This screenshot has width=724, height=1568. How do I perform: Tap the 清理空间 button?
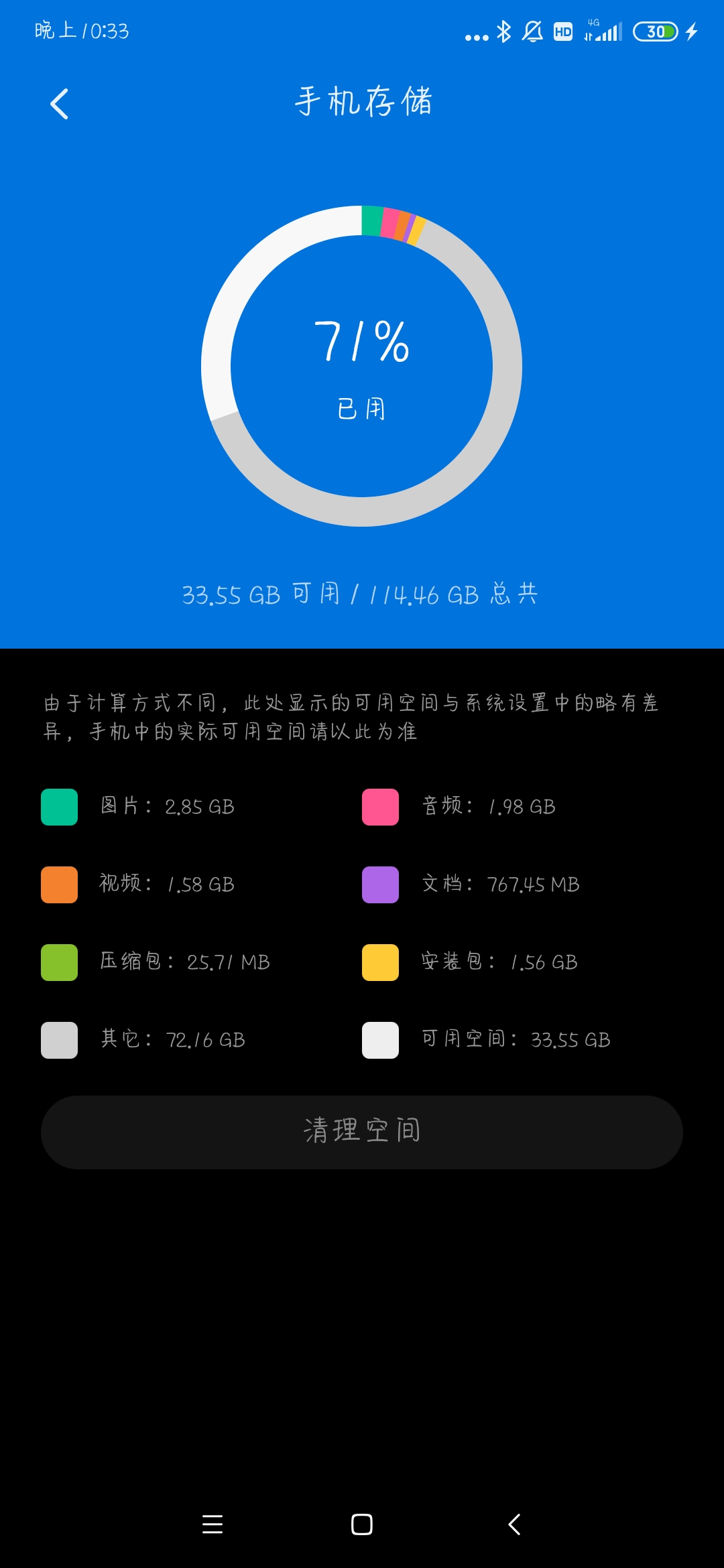coord(362,1132)
